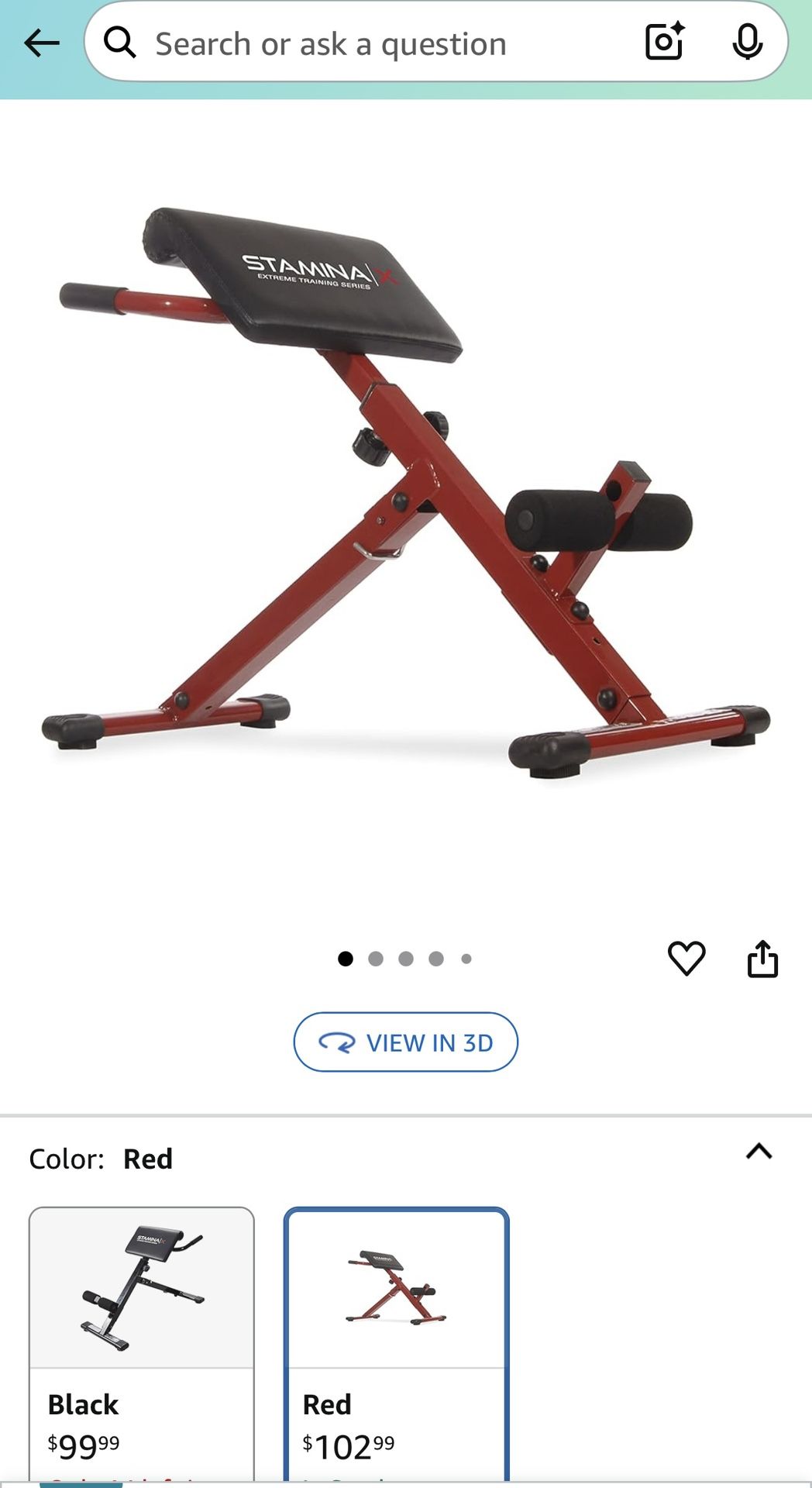This screenshot has width=812, height=1488.
Task: Open the main product image
Action: click(406, 496)
